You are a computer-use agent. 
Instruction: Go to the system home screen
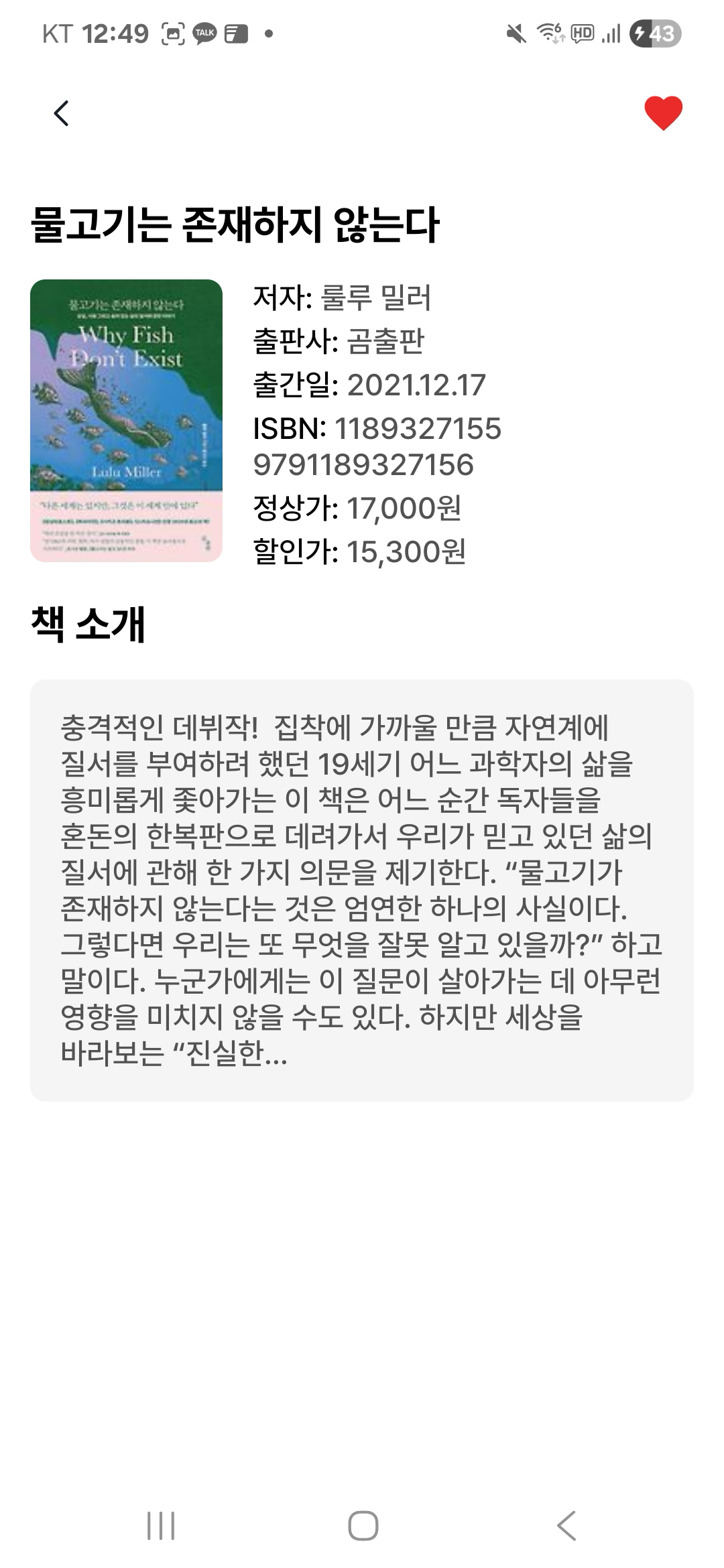(363, 1526)
